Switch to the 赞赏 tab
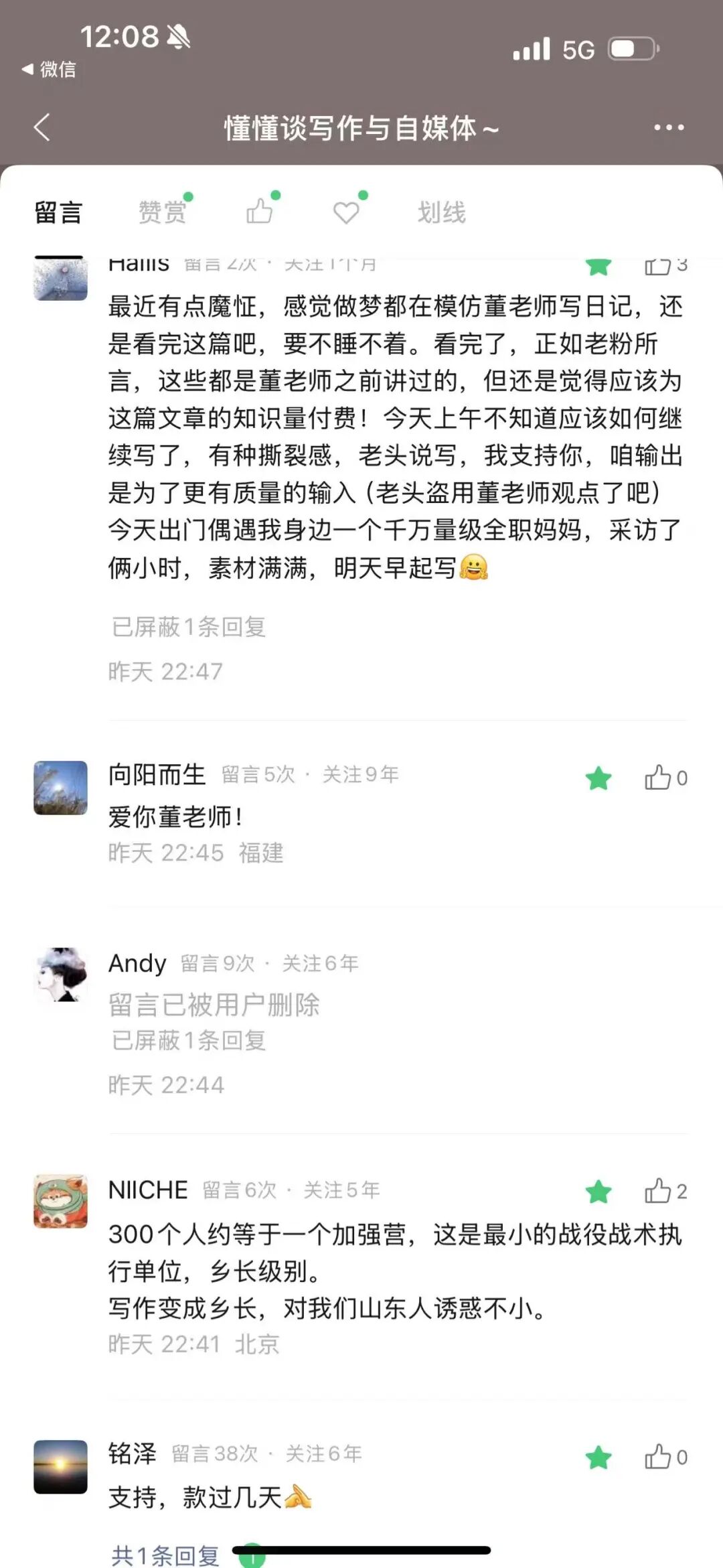This screenshot has height=1568, width=723. click(x=163, y=212)
